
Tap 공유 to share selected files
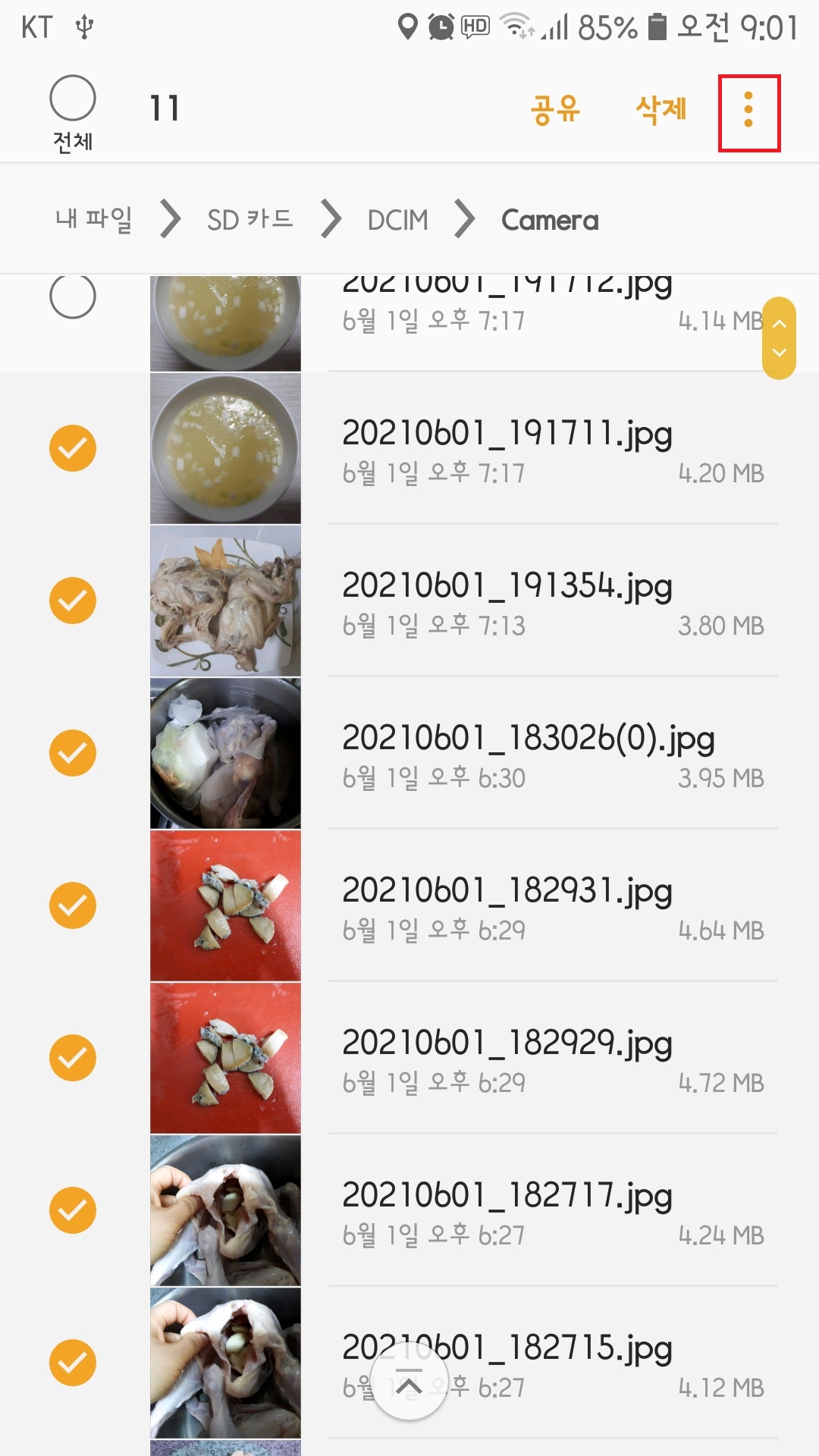(555, 110)
